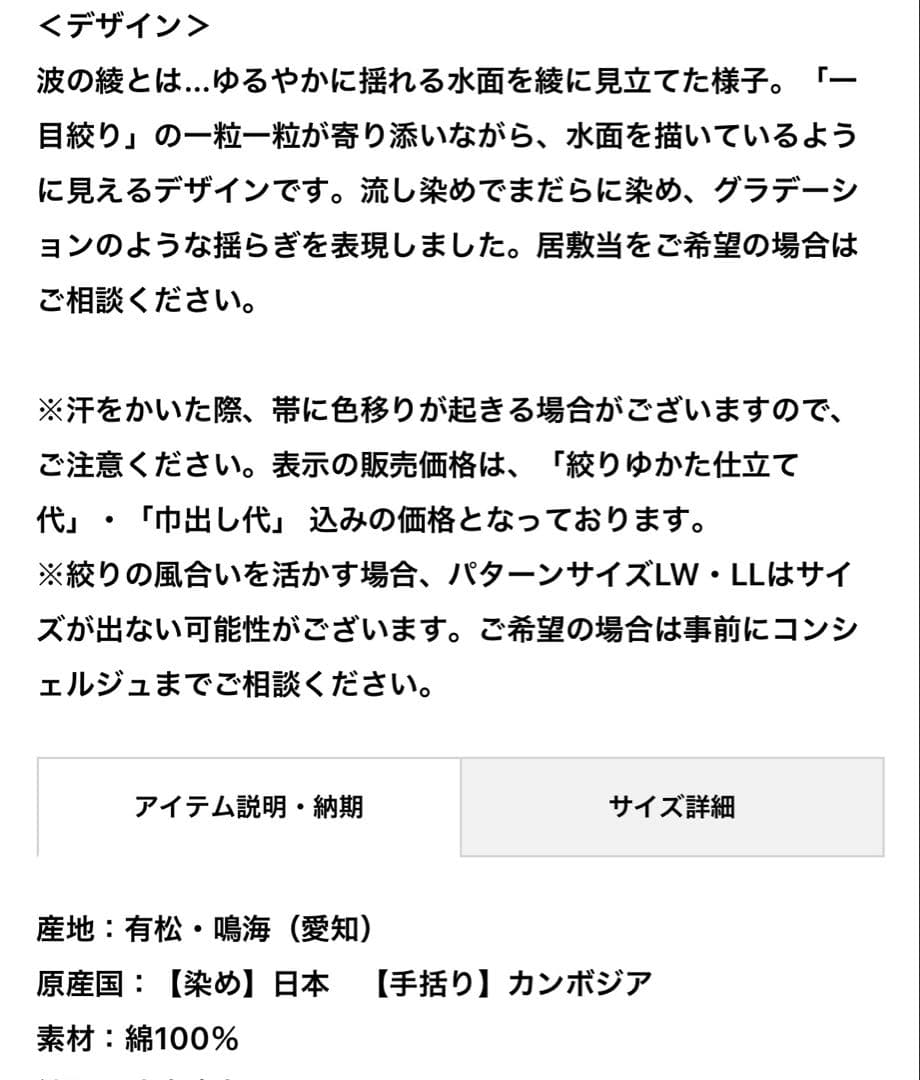920x1080 pixels.
Task: Click the ご相談ください sentence ending
Action: 150,296
